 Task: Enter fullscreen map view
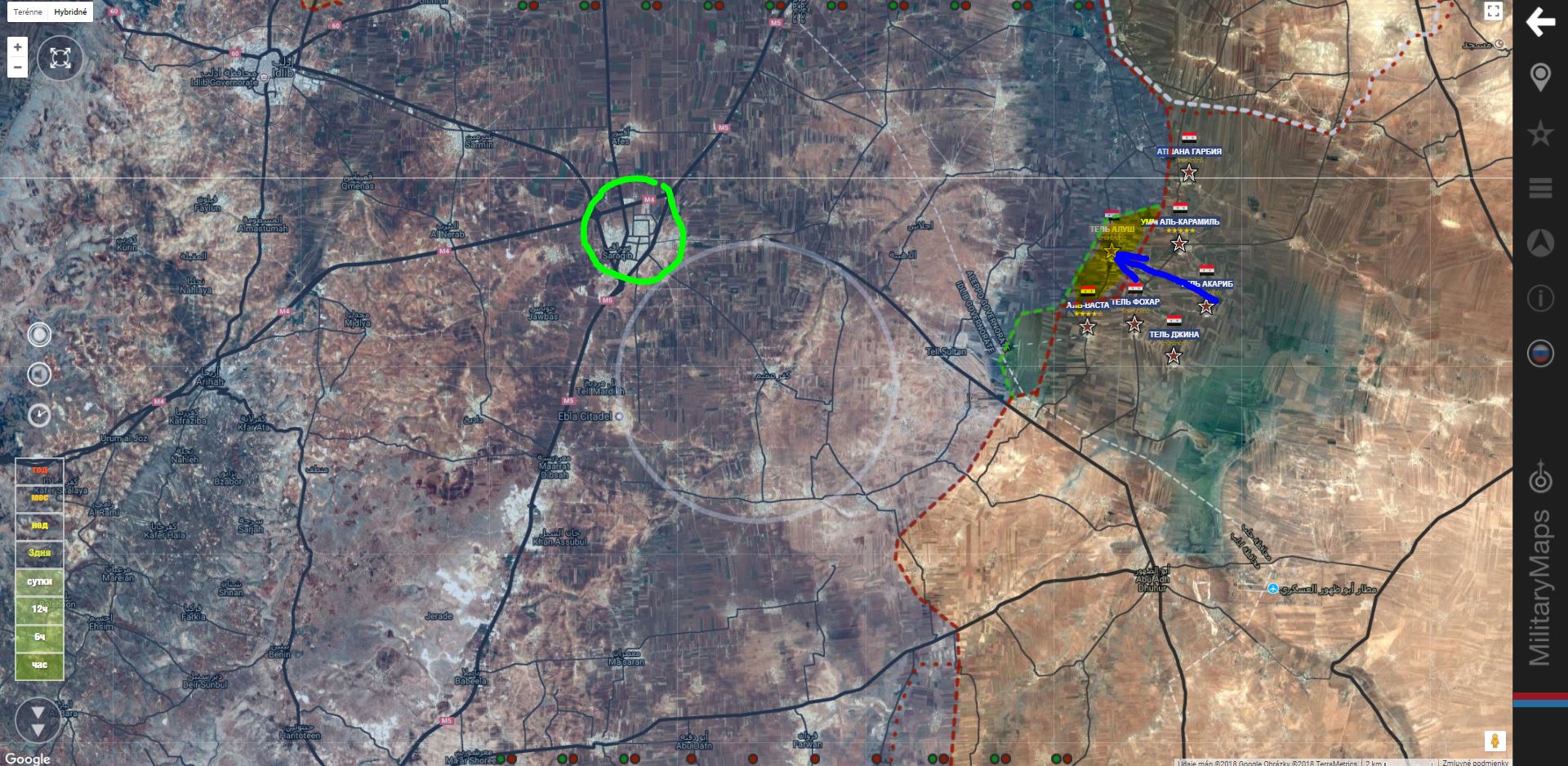pyautogui.click(x=1493, y=11)
